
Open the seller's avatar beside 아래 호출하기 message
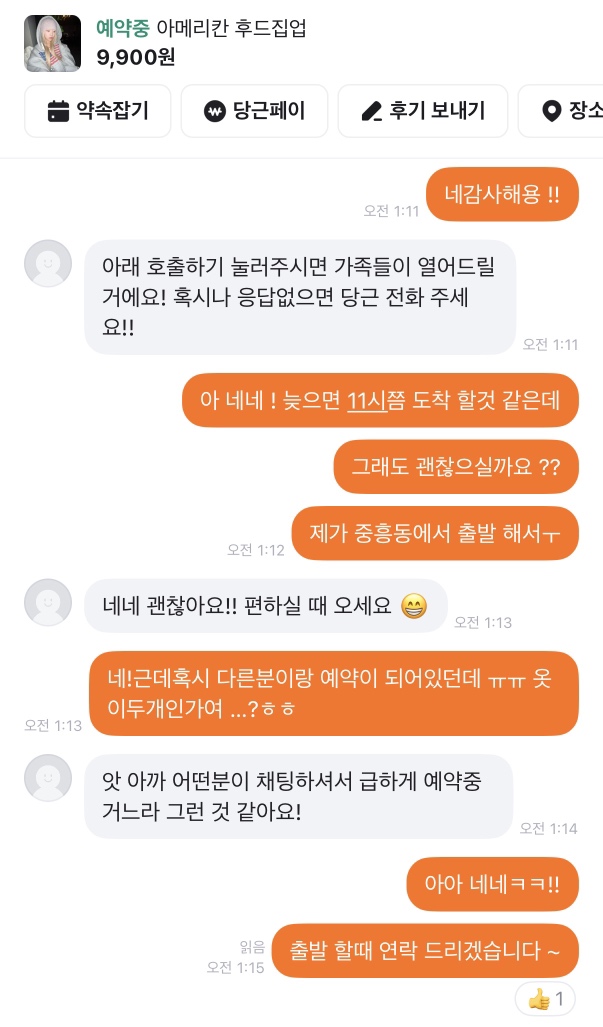[x=48, y=264]
